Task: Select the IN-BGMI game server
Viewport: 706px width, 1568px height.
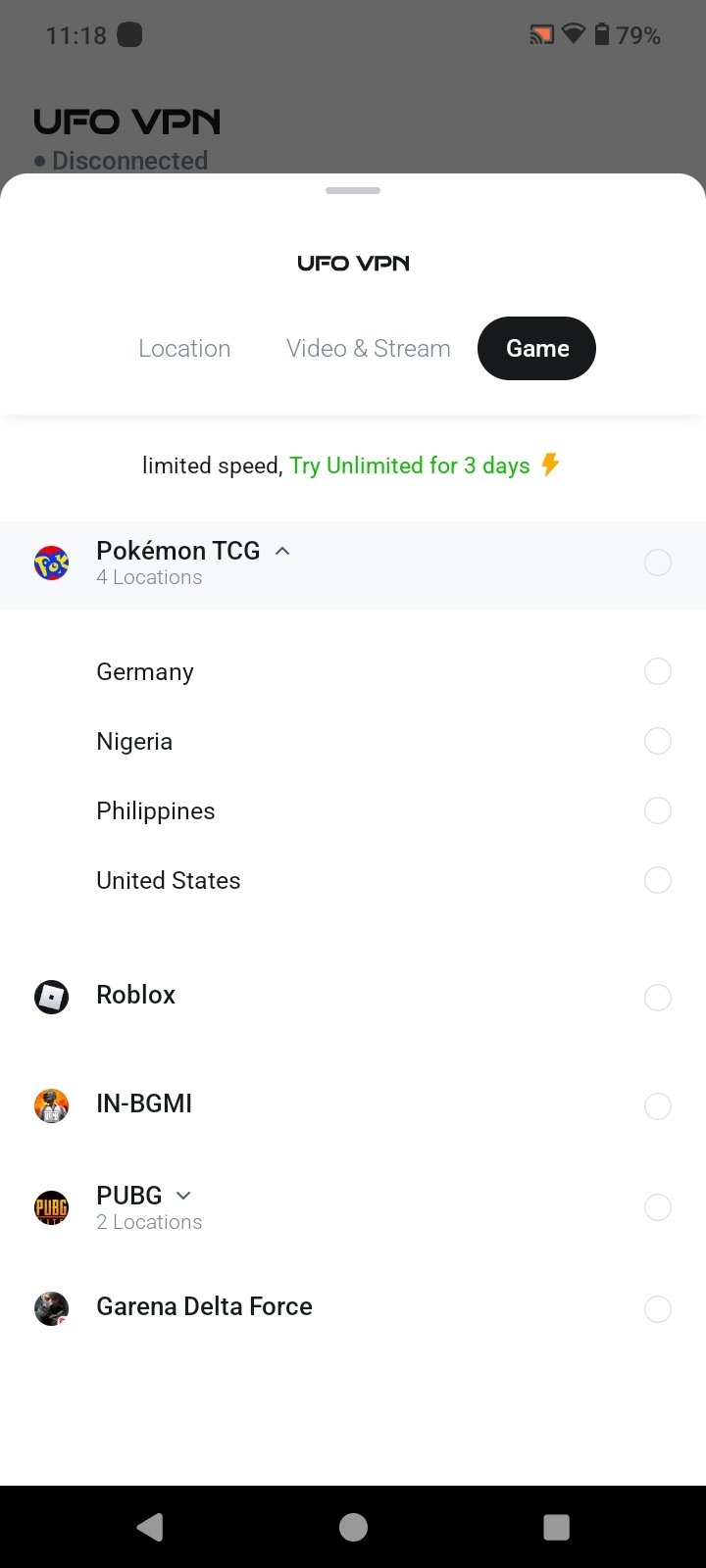Action: click(657, 1106)
